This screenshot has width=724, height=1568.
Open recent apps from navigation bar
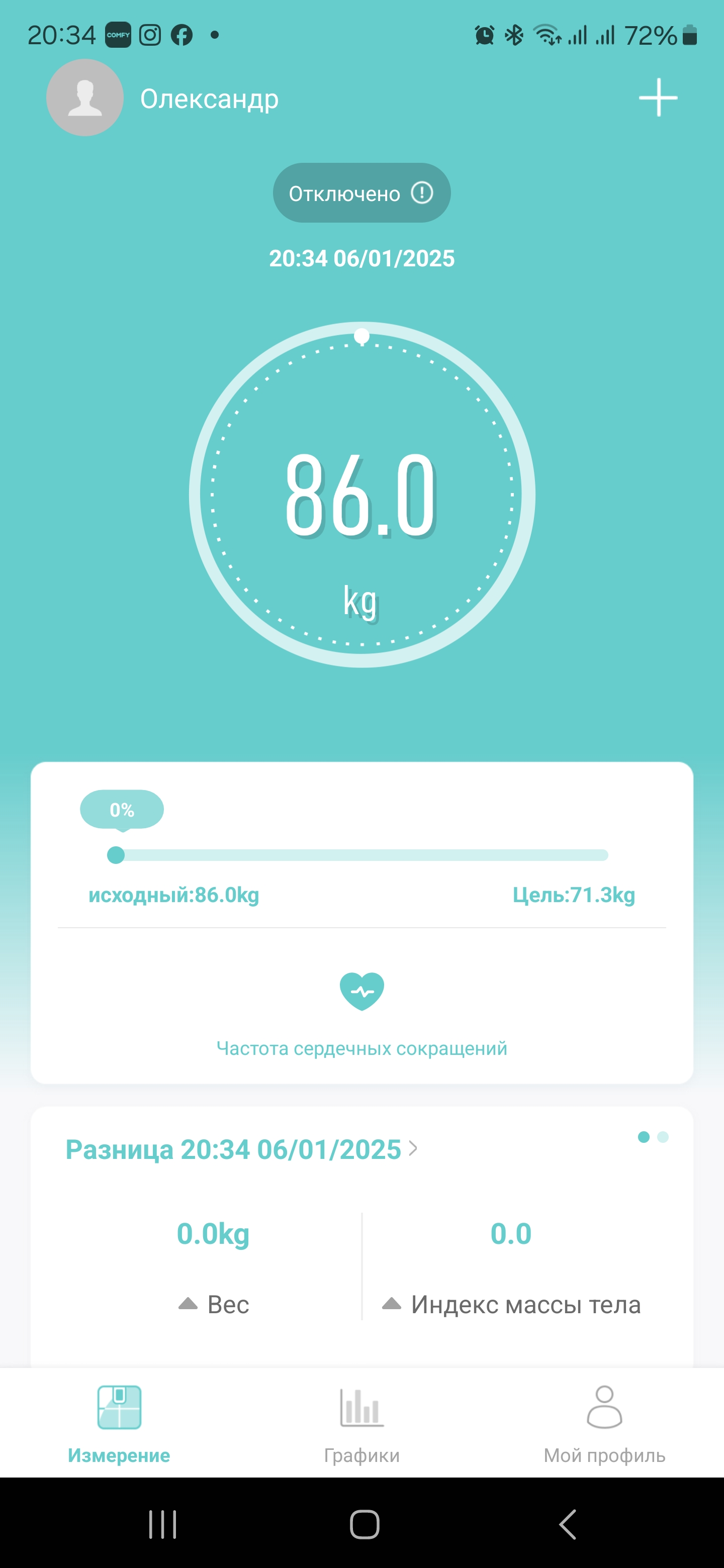162,1524
